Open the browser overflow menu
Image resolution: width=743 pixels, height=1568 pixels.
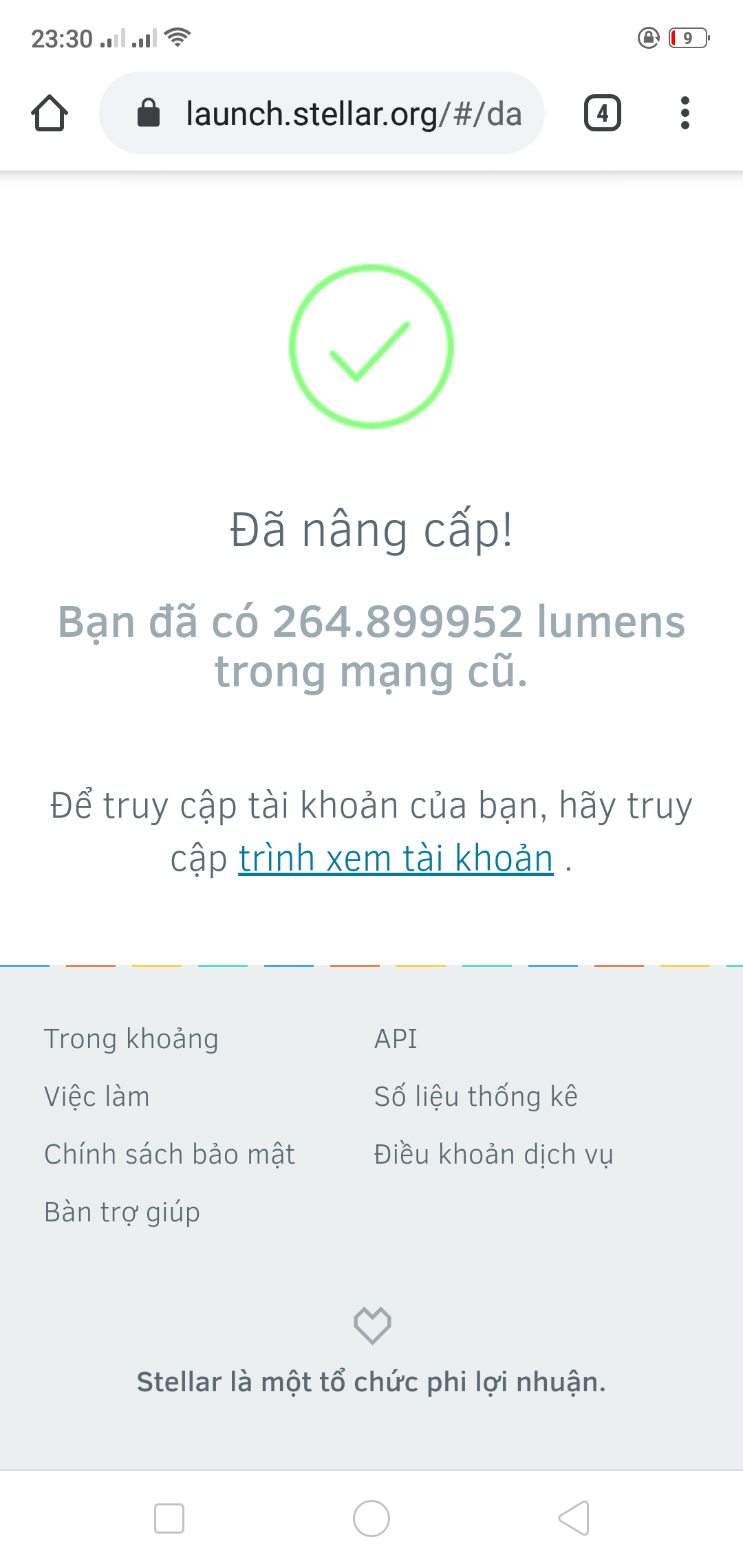[x=684, y=113]
